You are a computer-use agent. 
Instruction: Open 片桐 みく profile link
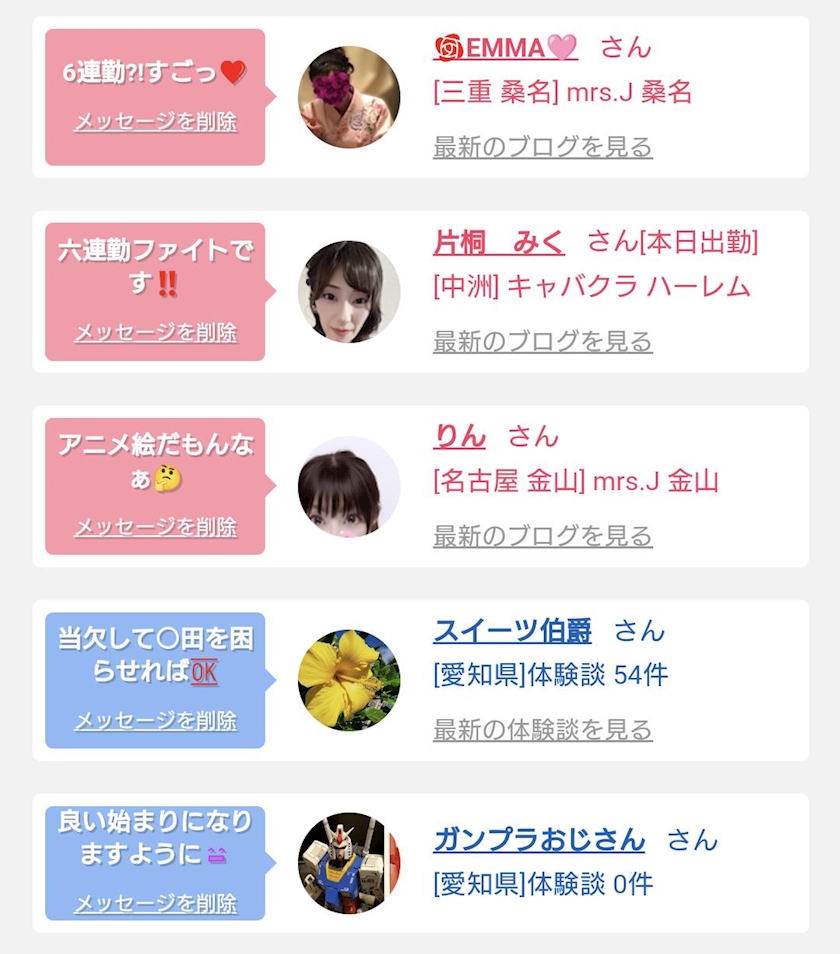tap(499, 242)
